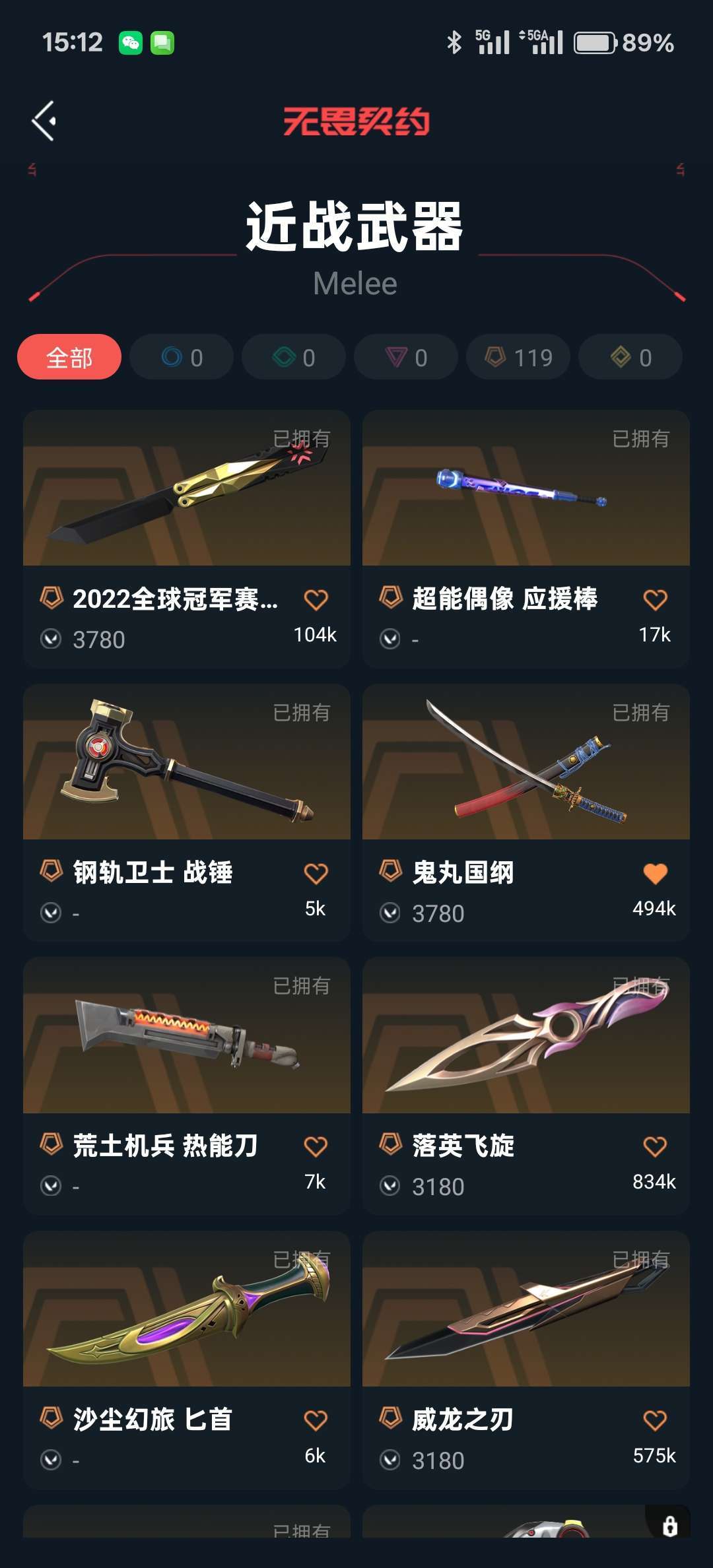Filter by the yellow diamond tier chip
This screenshot has height=1568, width=713.
pyautogui.click(x=630, y=357)
